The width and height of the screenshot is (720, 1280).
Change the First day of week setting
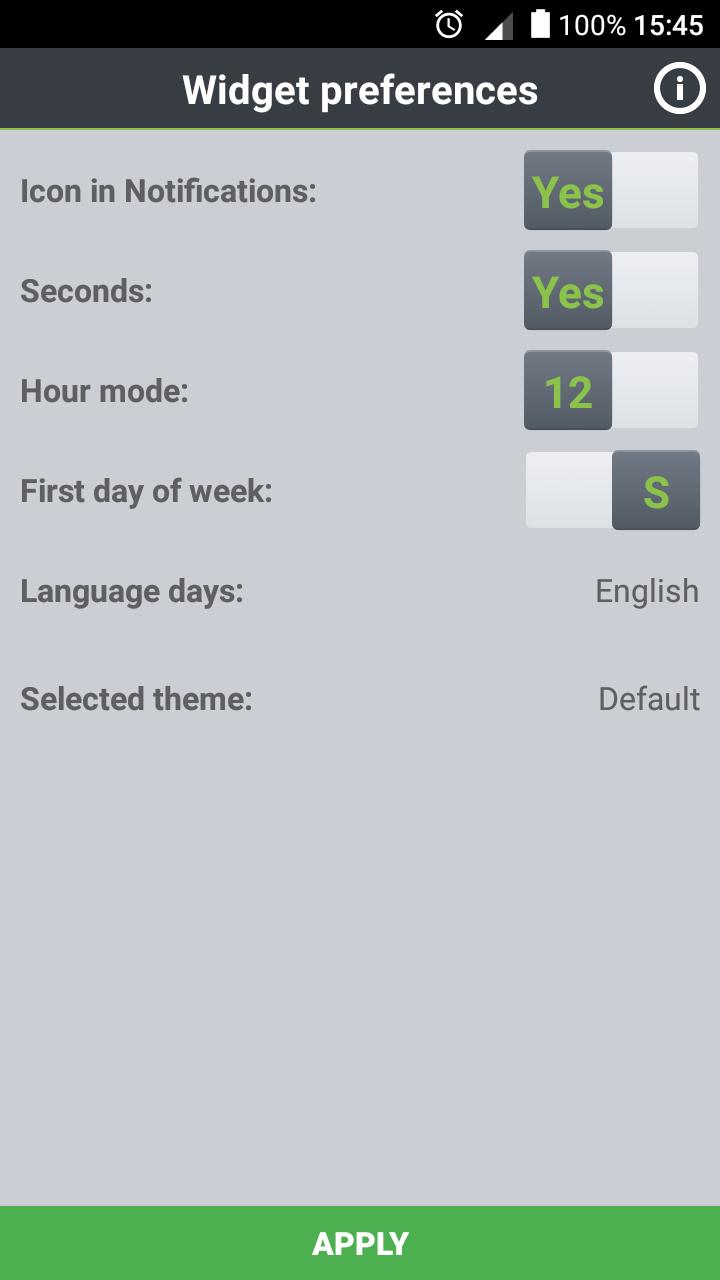pyautogui.click(x=612, y=491)
